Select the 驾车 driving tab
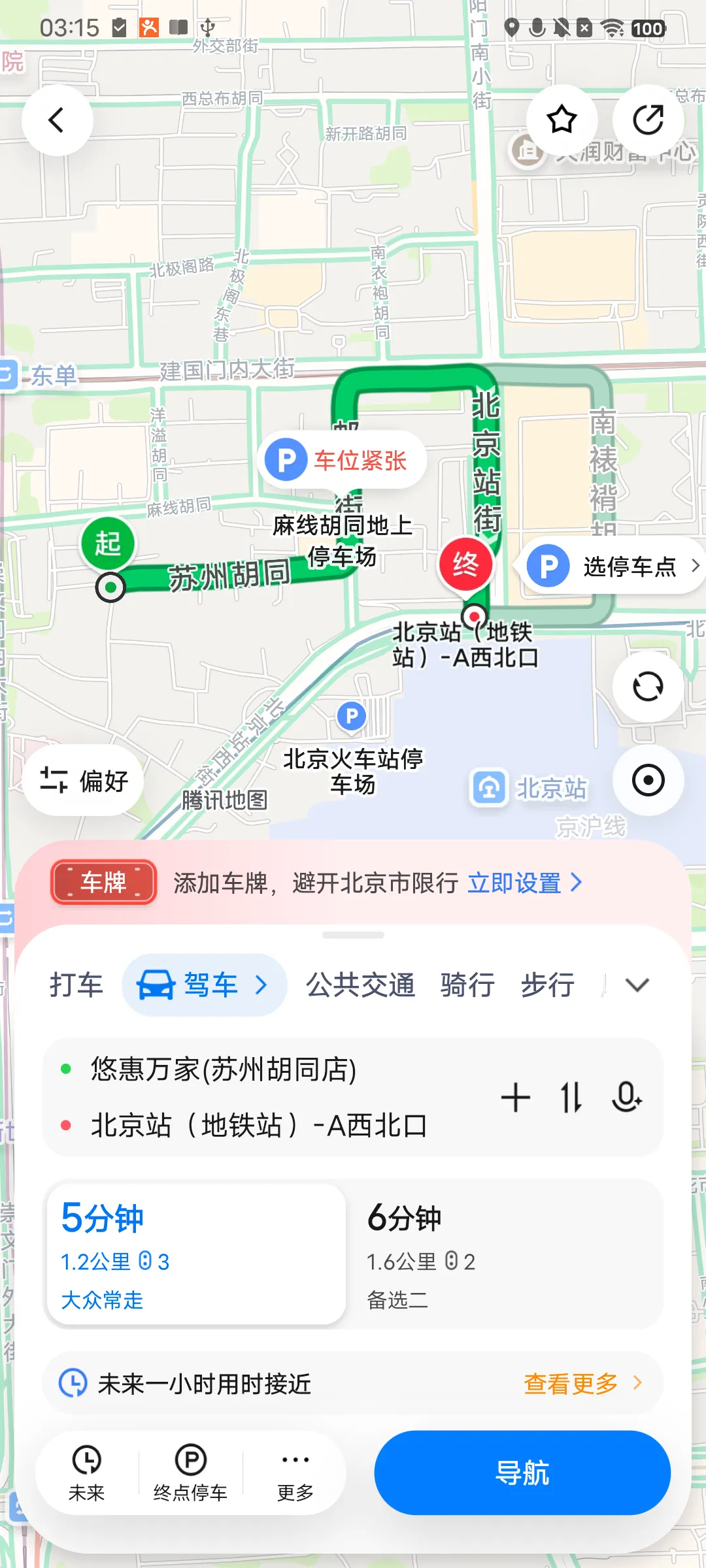The image size is (706, 1568). tap(204, 985)
